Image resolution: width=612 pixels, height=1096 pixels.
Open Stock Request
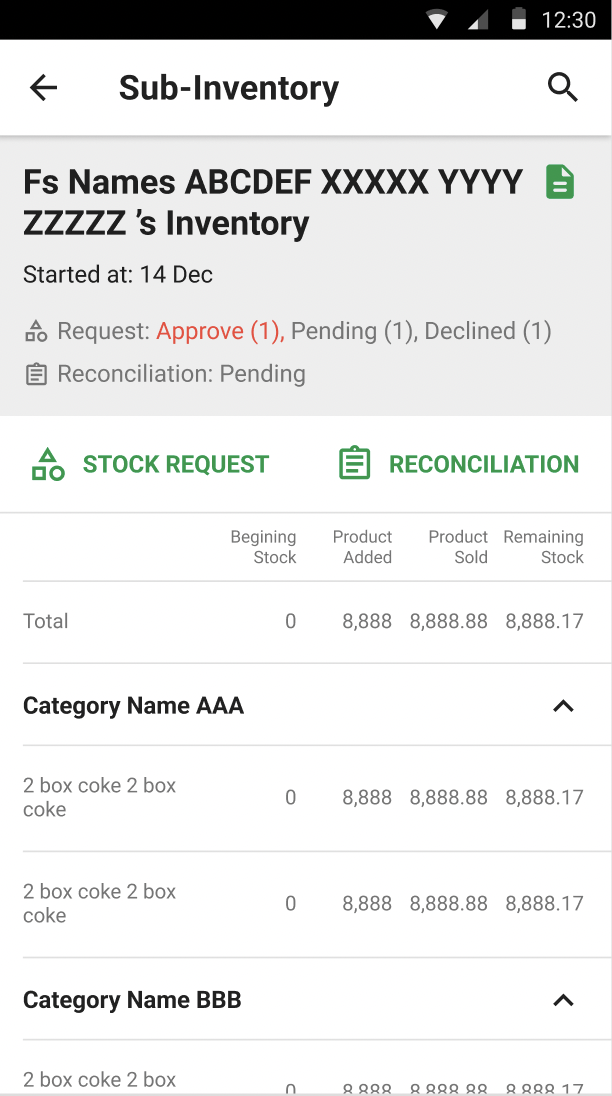(x=151, y=464)
